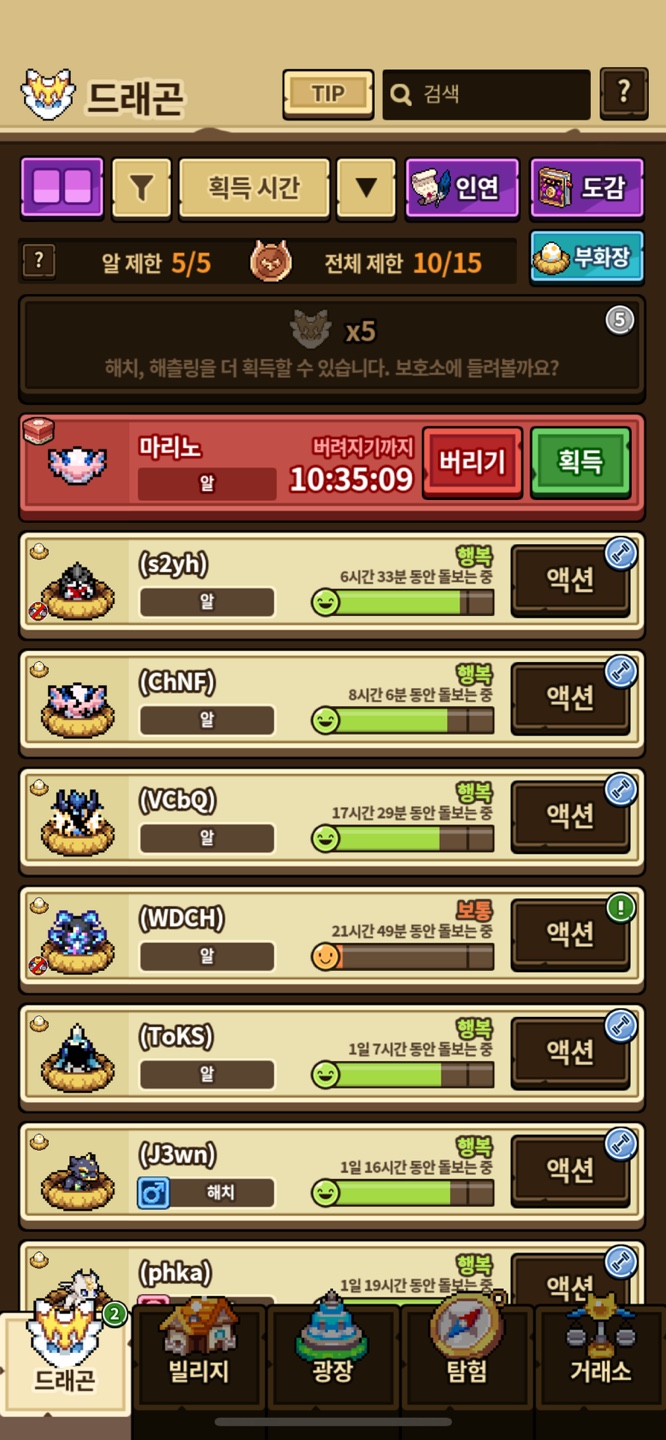Toggle sort order arrow button
This screenshot has height=1440, width=666.
366,188
